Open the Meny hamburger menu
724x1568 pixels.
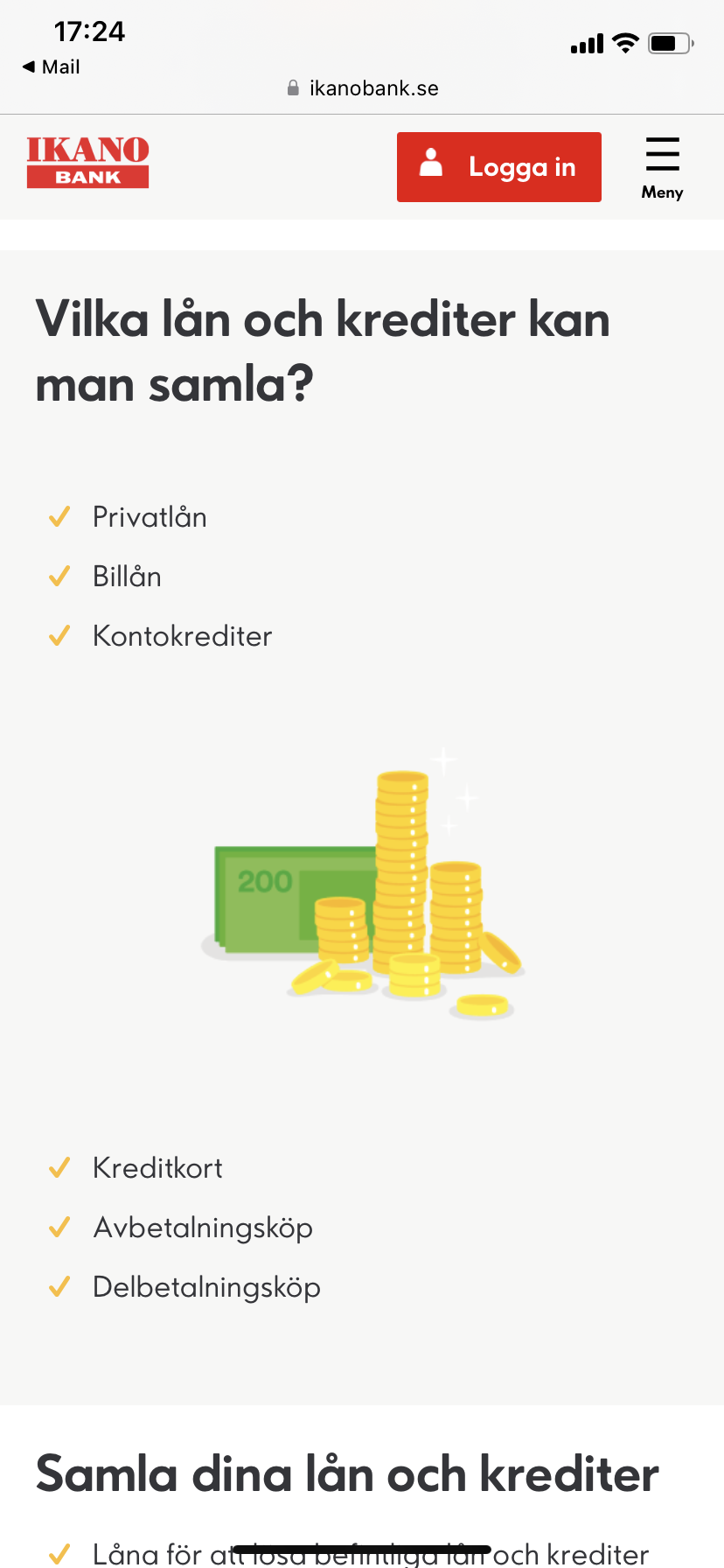click(662, 167)
